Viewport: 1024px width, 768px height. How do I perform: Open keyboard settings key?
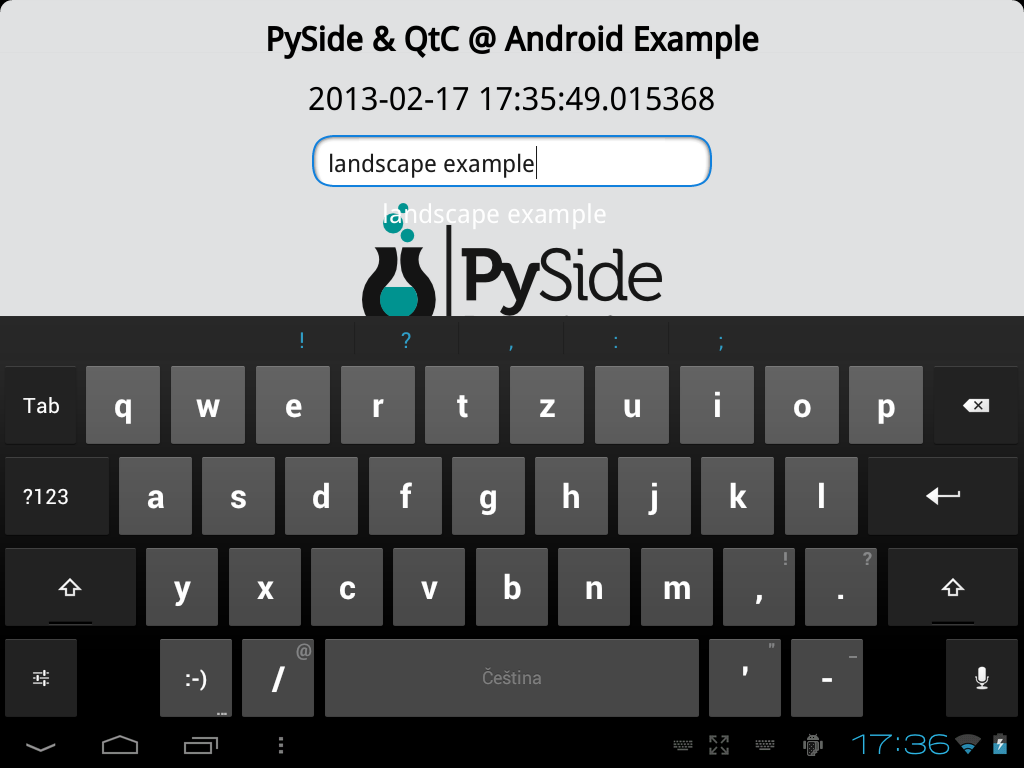coord(41,678)
